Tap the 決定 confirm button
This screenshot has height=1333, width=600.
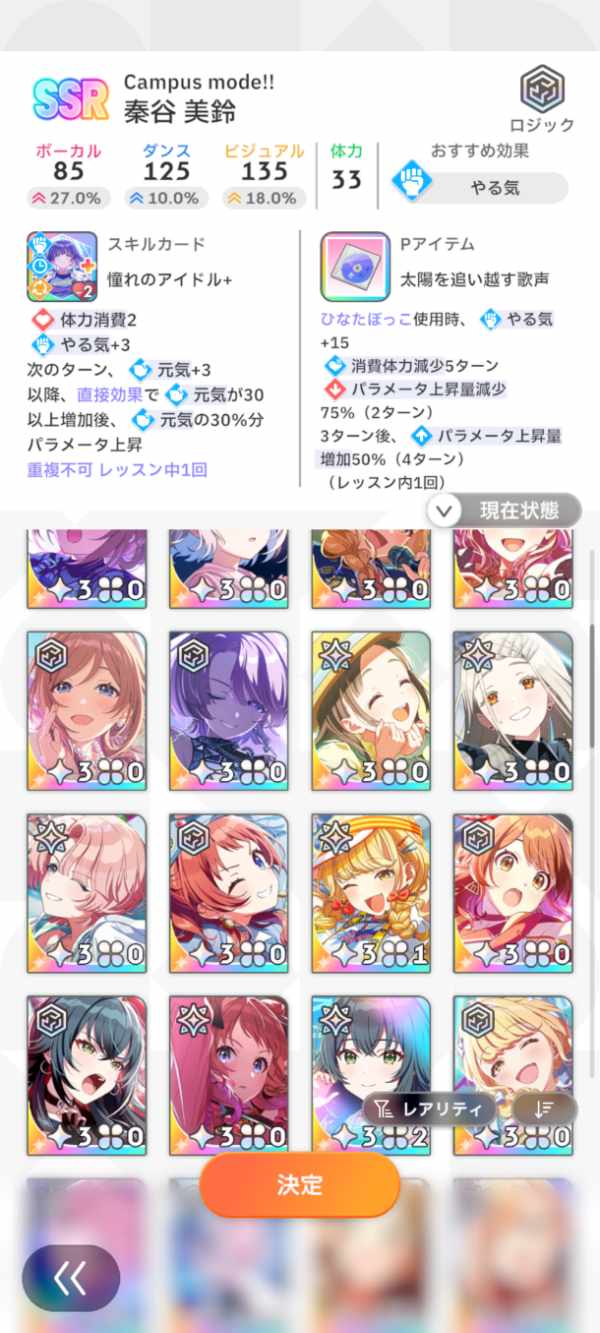pyautogui.click(x=300, y=1185)
